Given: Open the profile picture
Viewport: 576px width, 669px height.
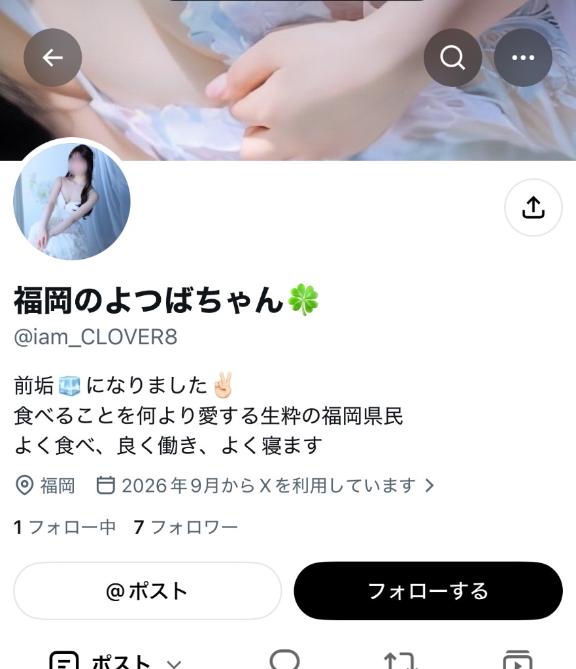Looking at the screenshot, I should point(72,201).
